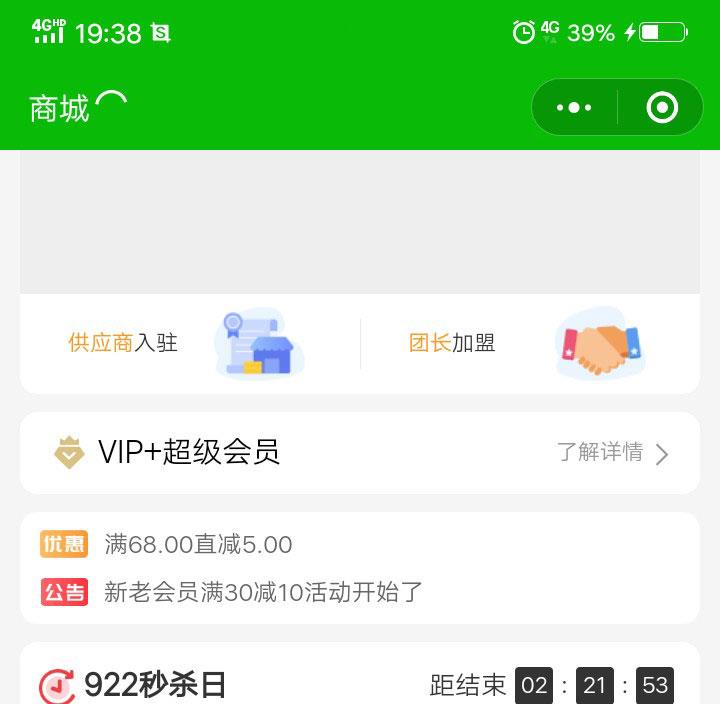This screenshot has height=704, width=720.
Task: Open the VIP+超级会员 card
Action: [x=188, y=452]
